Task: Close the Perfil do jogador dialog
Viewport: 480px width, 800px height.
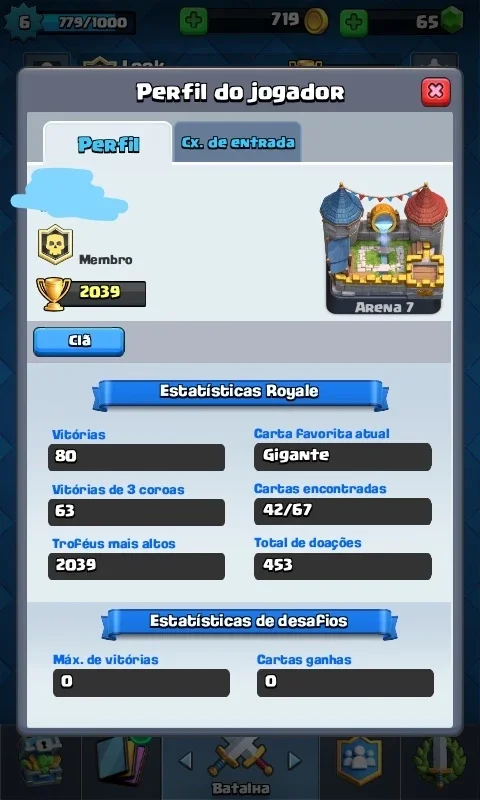Action: coord(436,92)
